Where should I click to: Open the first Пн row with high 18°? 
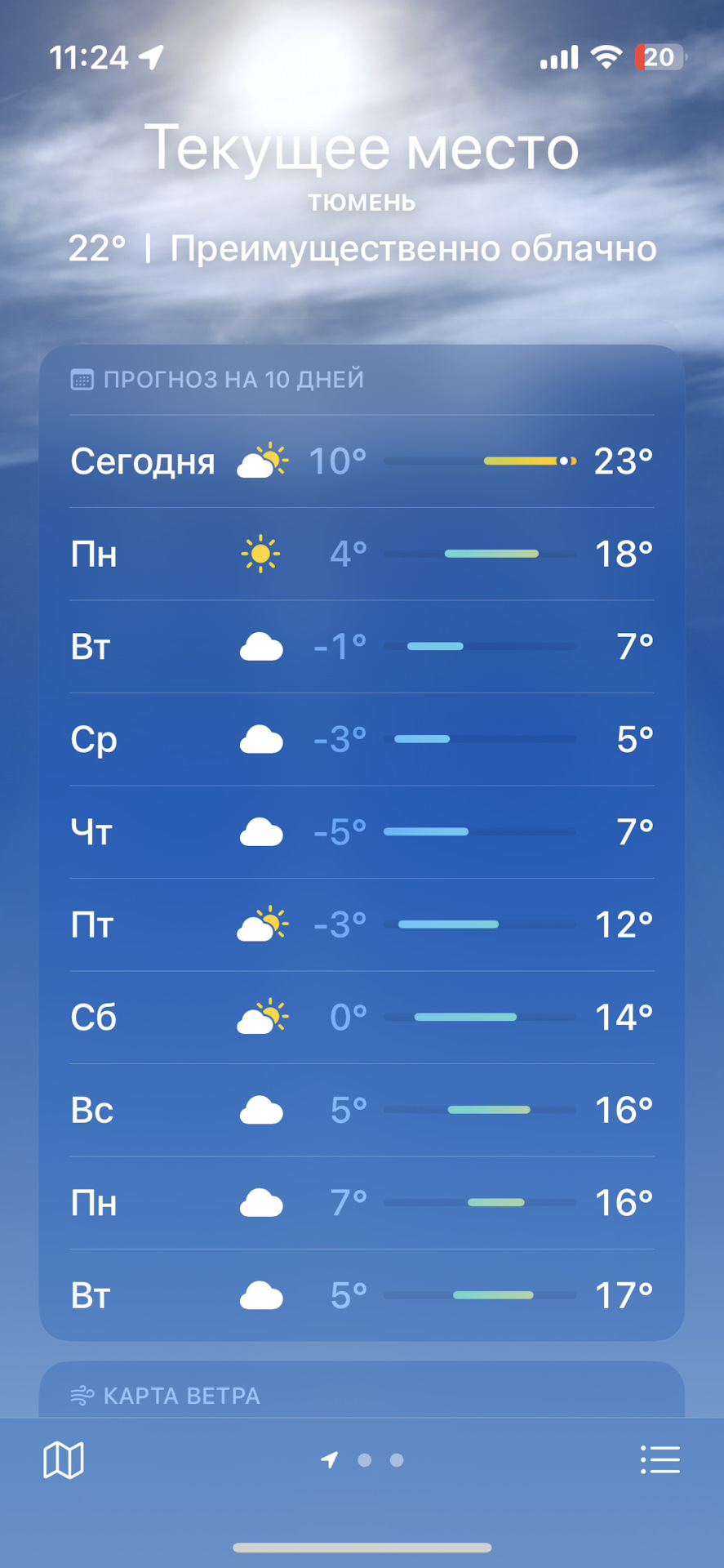coord(362,554)
